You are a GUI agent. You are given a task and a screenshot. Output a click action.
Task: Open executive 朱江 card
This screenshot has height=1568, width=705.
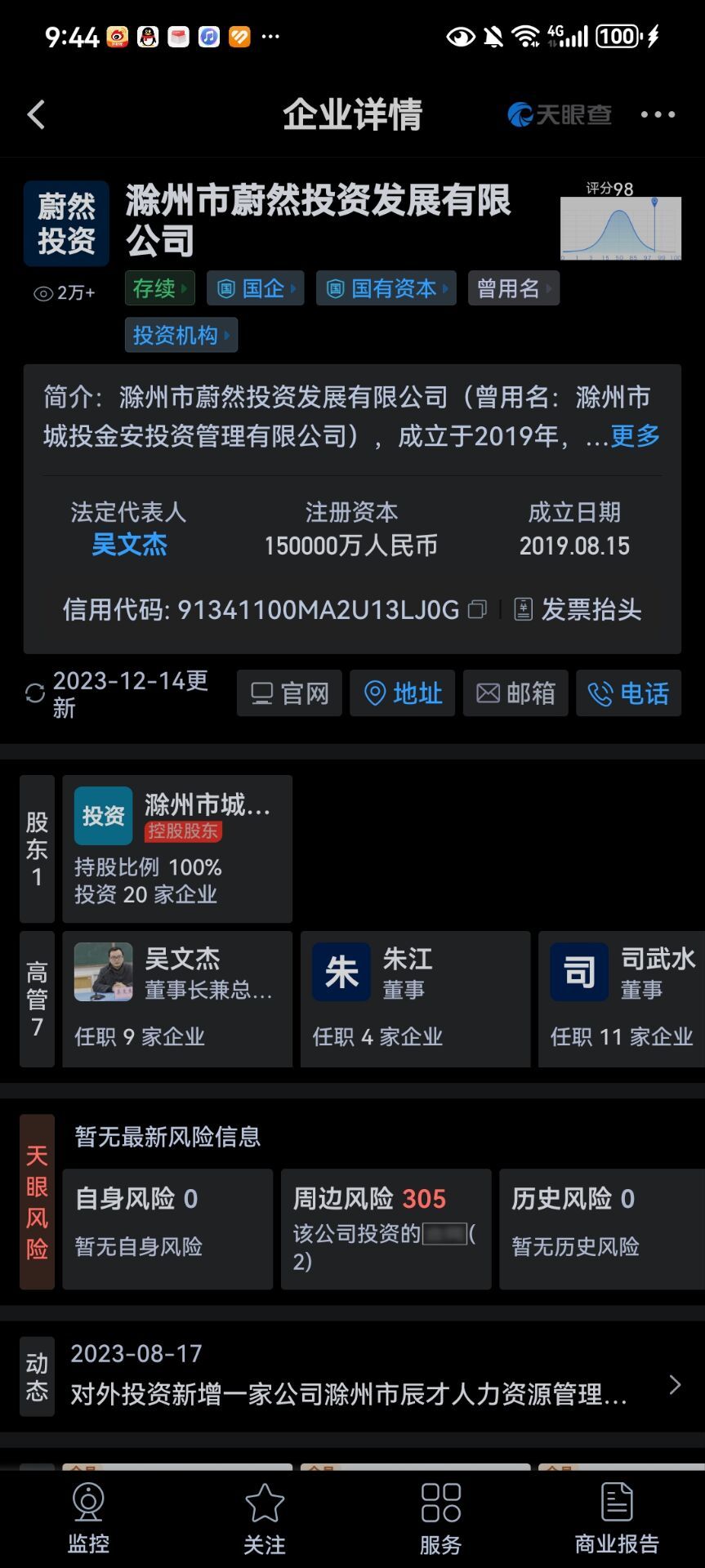[x=415, y=999]
